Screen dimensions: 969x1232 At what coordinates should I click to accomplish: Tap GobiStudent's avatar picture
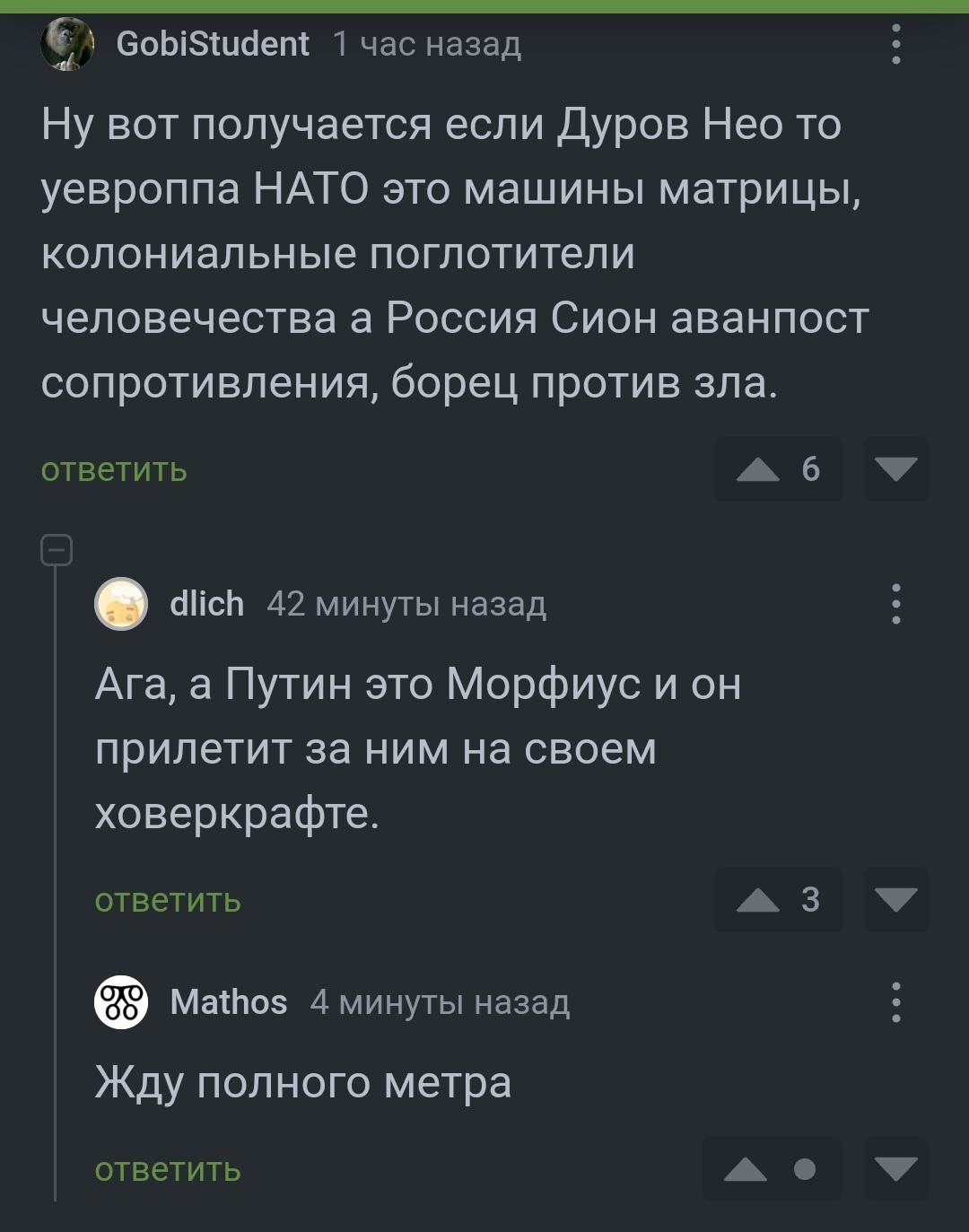[67, 44]
